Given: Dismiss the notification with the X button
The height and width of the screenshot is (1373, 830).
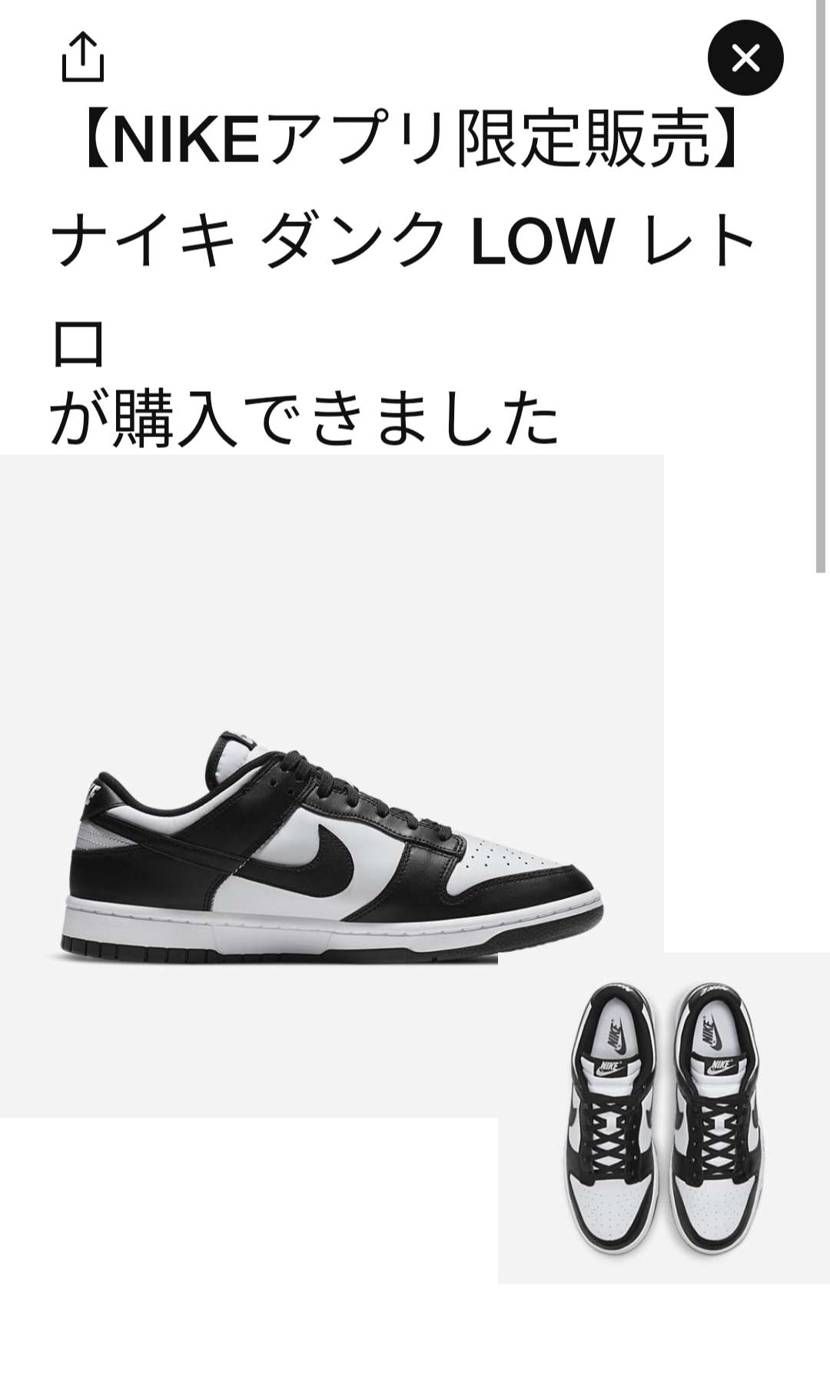Looking at the screenshot, I should point(745,58).
